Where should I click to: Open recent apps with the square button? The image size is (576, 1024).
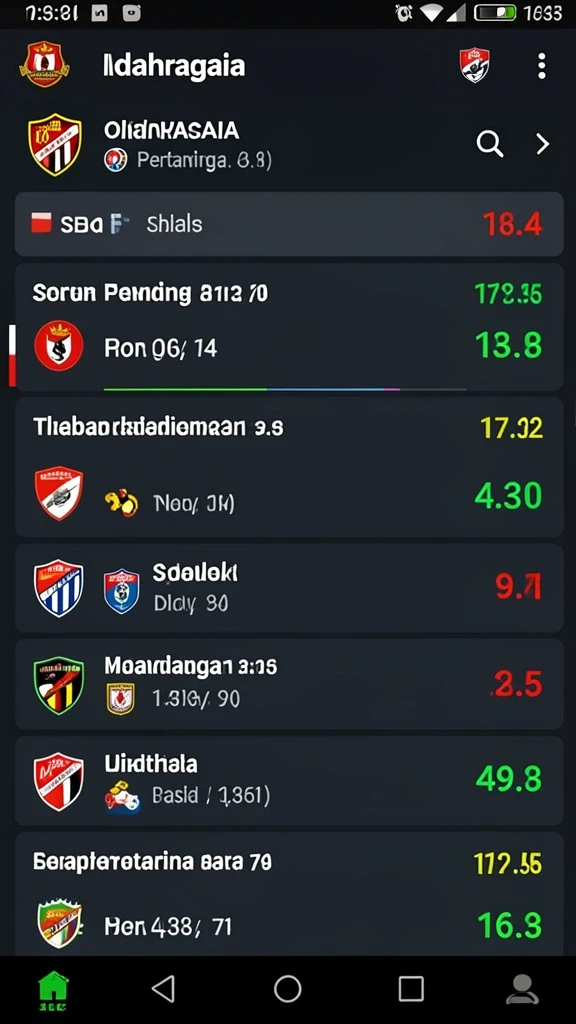point(411,989)
